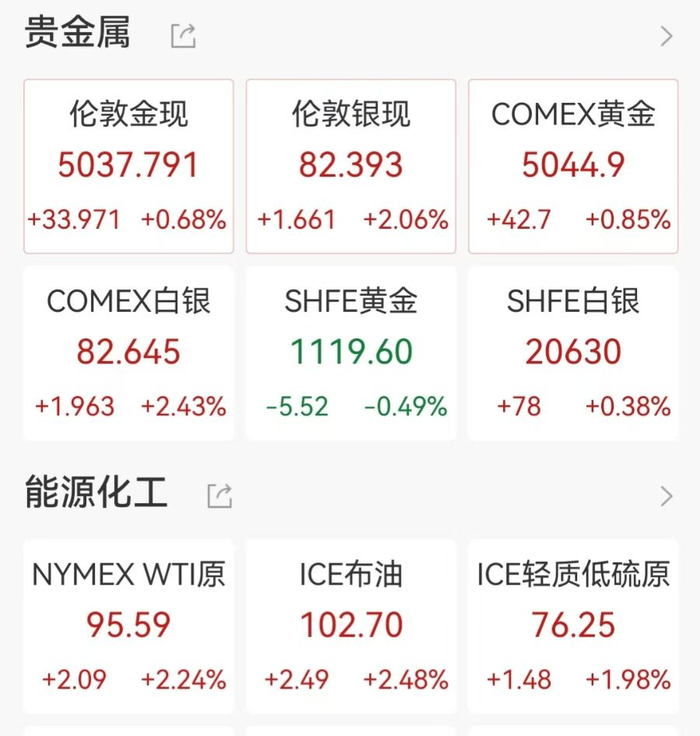Share the 贵金属 section
Viewport: 700px width, 736px height.
coord(183,36)
